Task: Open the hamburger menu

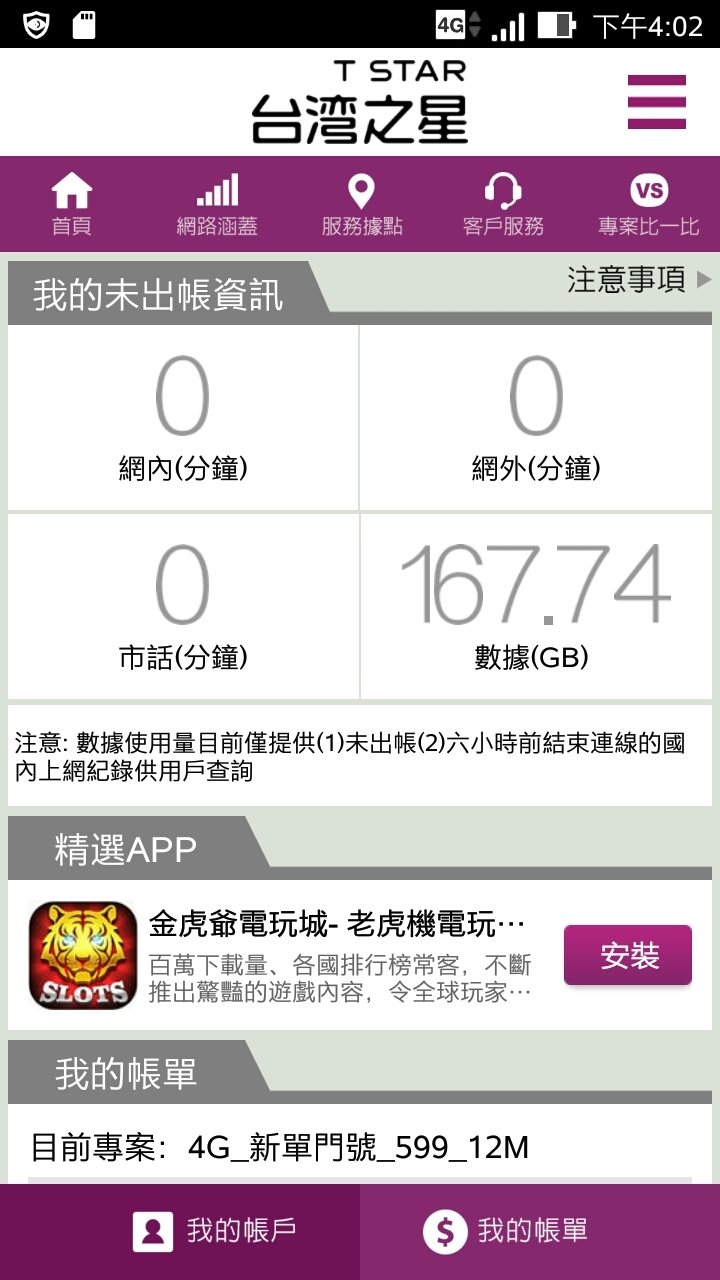Action: (x=656, y=102)
